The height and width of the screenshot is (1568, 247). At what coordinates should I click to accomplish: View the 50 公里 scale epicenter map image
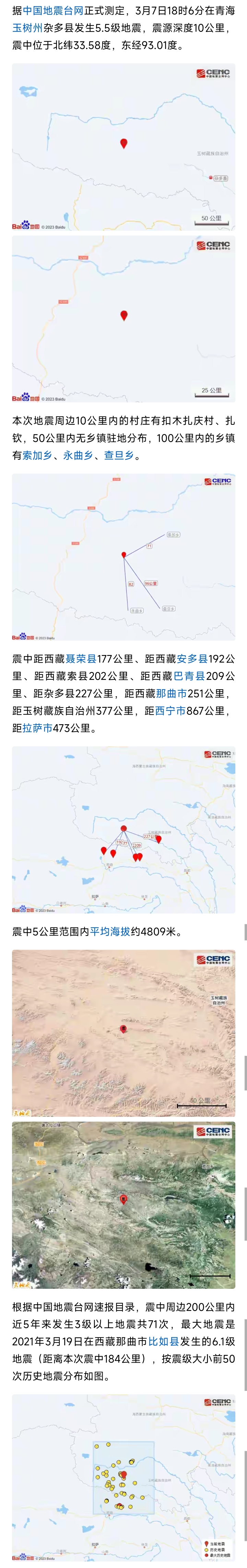tap(123, 146)
